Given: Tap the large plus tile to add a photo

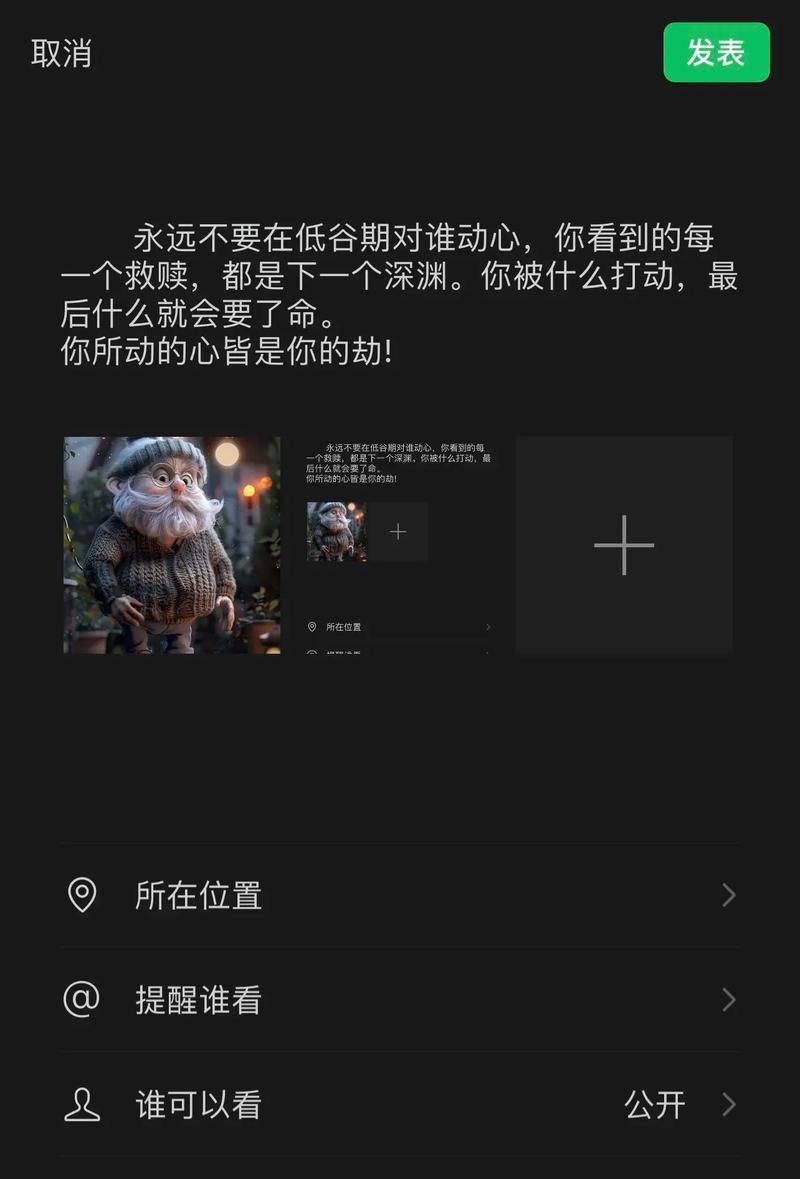Looking at the screenshot, I should [x=624, y=545].
